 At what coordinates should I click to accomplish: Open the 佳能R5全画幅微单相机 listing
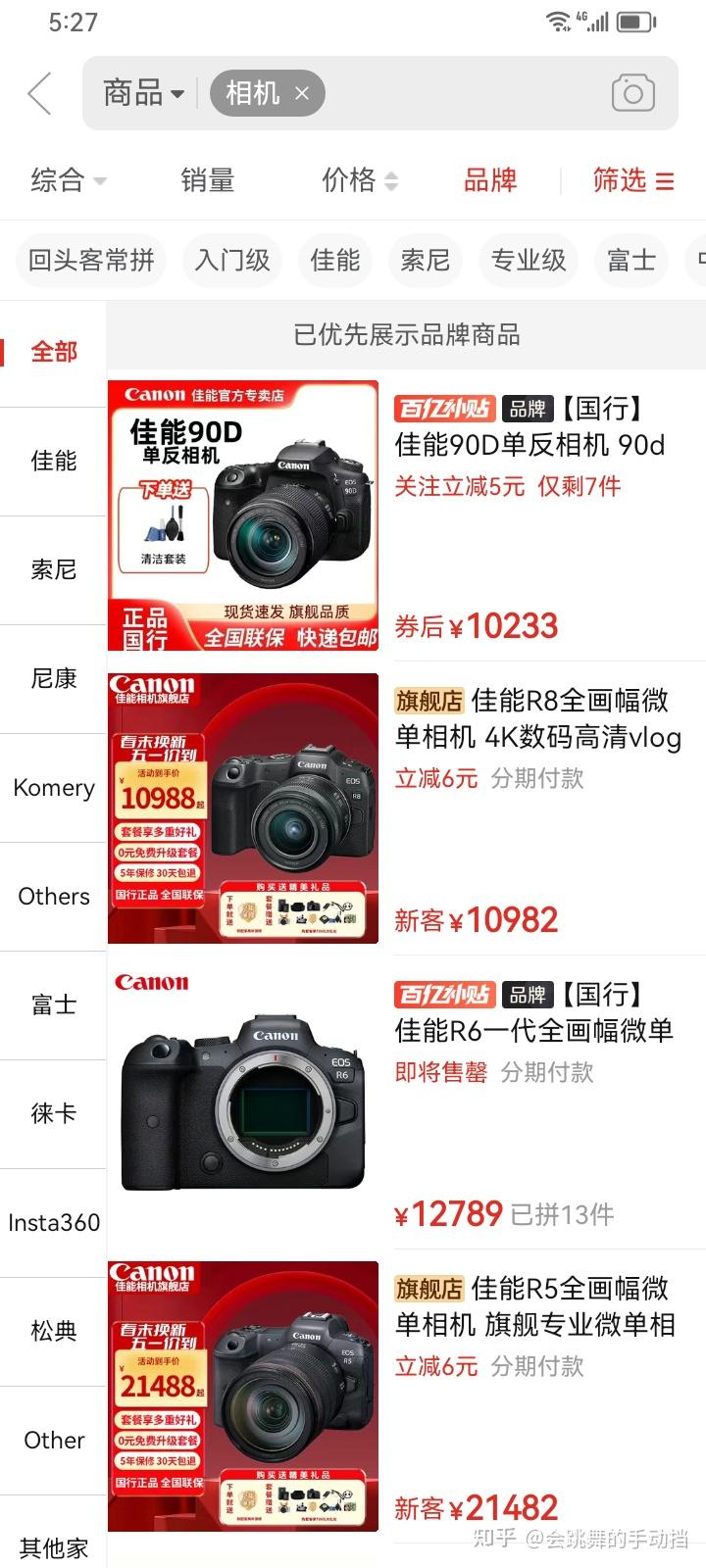point(406,1396)
